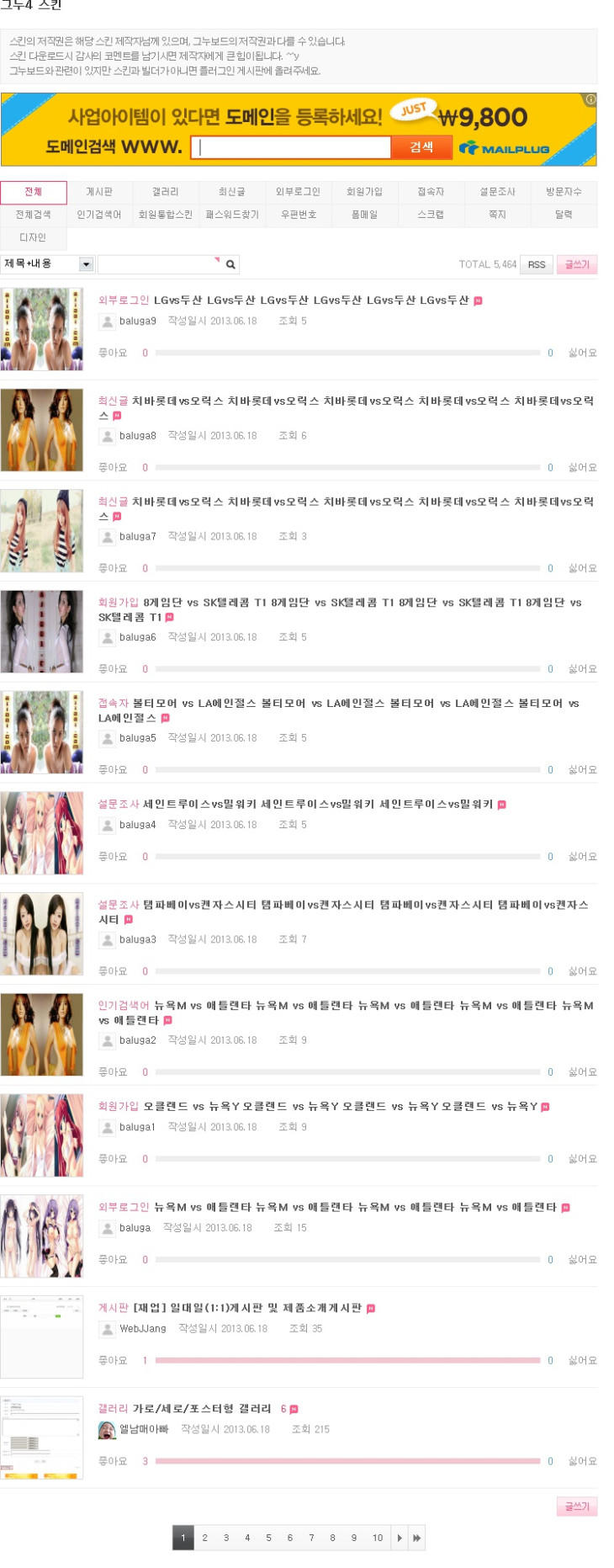The height and width of the screenshot is (1568, 614).
Task: Open the LGvs두산 post
Action: coord(310,300)
